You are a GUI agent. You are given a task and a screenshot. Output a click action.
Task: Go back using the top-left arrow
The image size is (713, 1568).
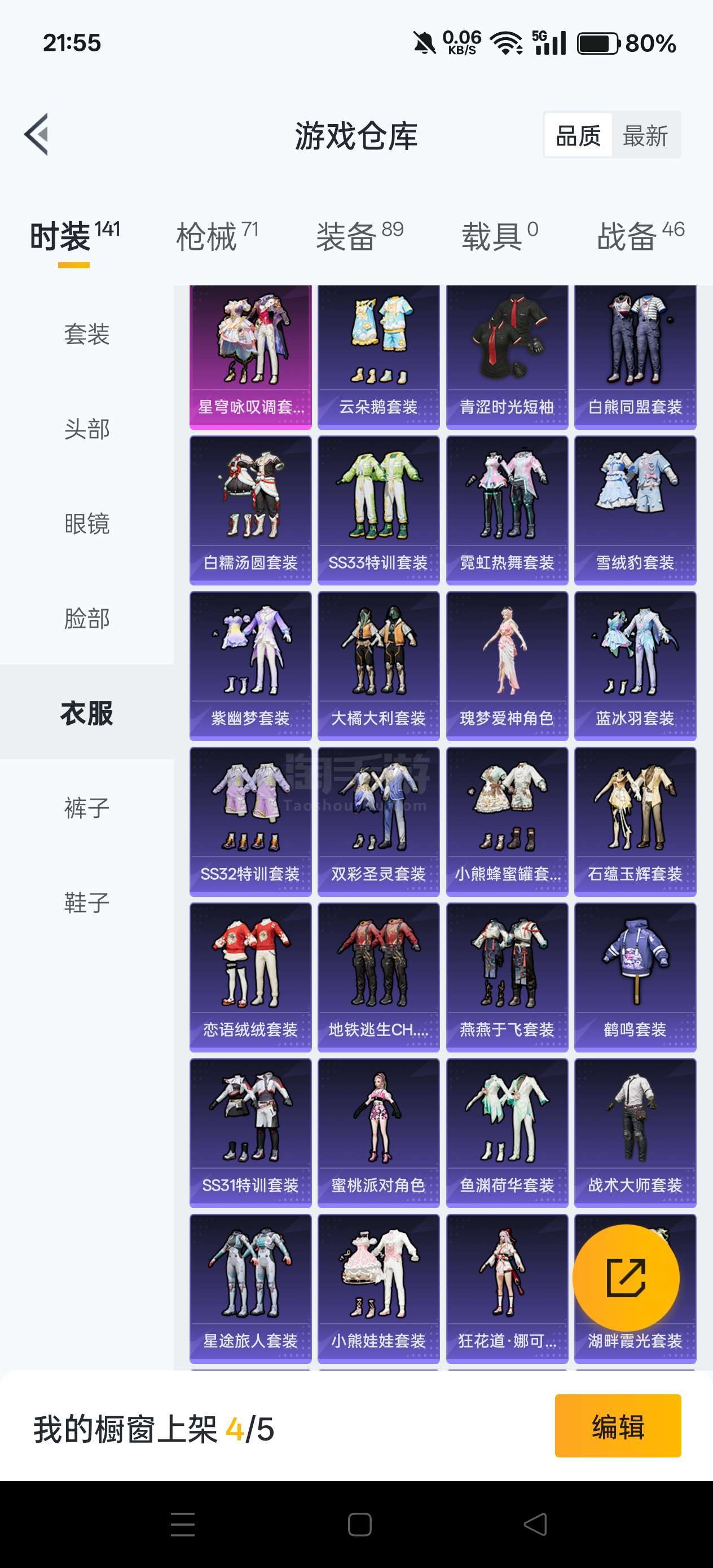coord(37,135)
